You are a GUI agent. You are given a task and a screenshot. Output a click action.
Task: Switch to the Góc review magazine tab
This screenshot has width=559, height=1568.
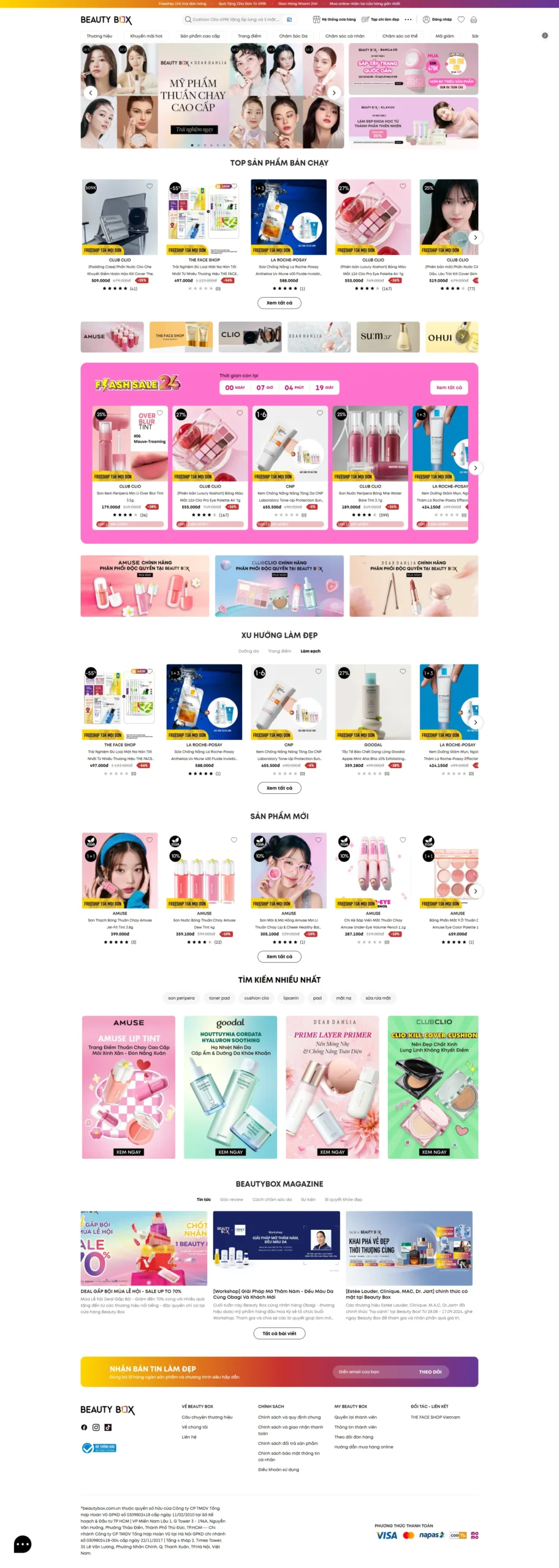[231, 1199]
